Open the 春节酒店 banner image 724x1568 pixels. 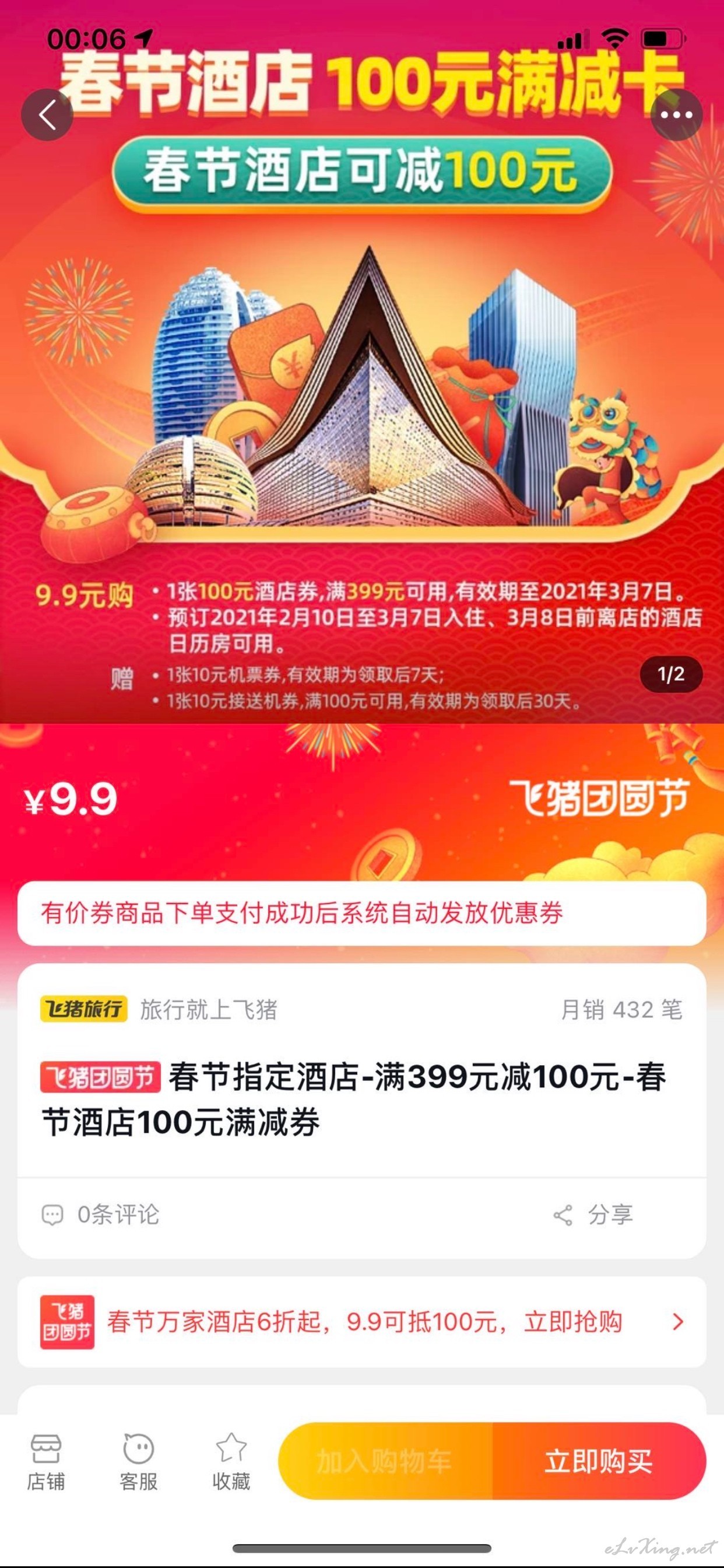(362, 362)
